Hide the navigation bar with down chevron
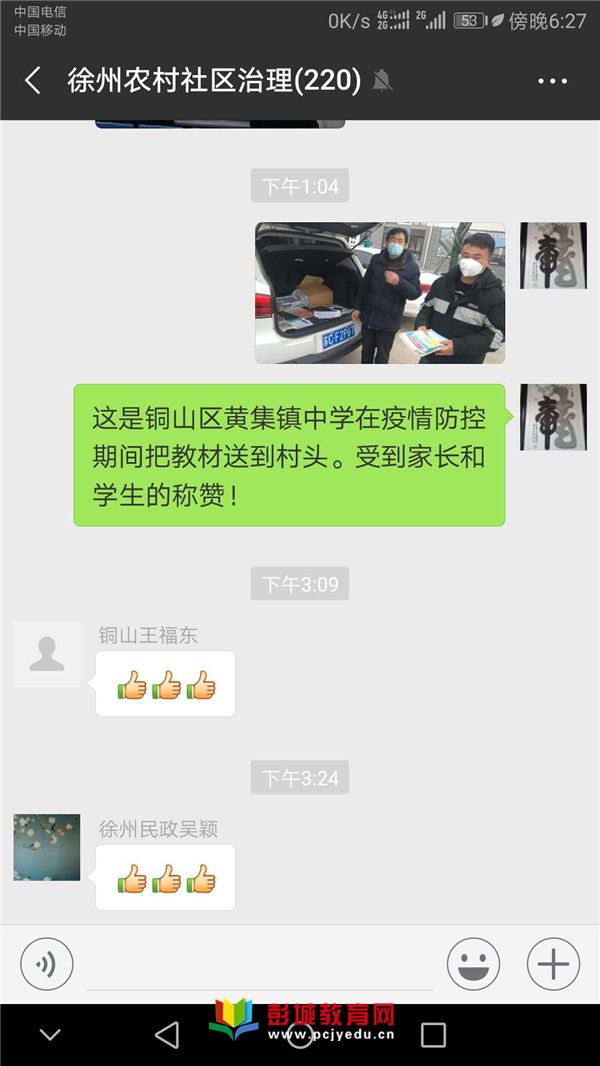 coord(50,1035)
